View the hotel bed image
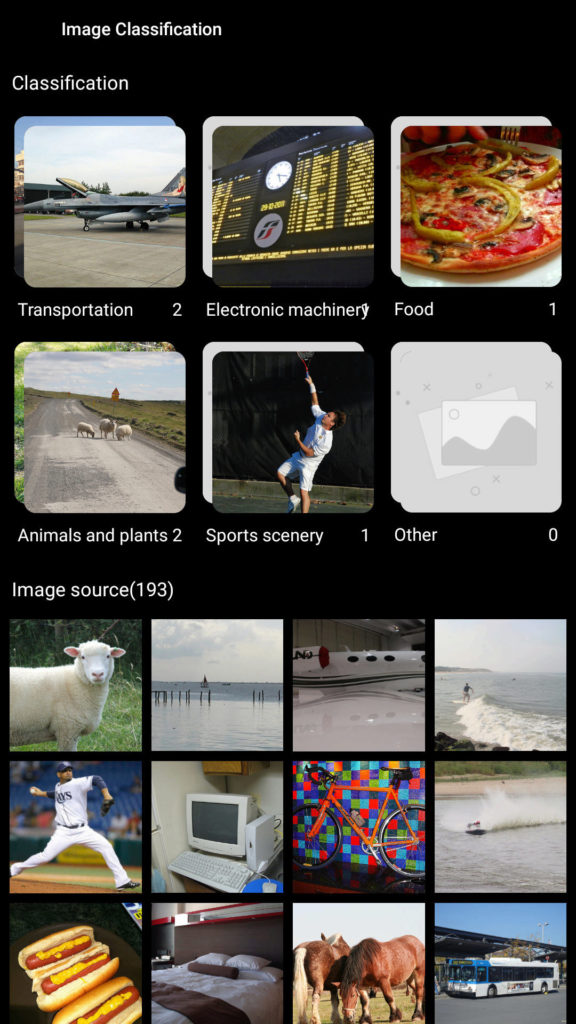576x1024 pixels. 217,963
